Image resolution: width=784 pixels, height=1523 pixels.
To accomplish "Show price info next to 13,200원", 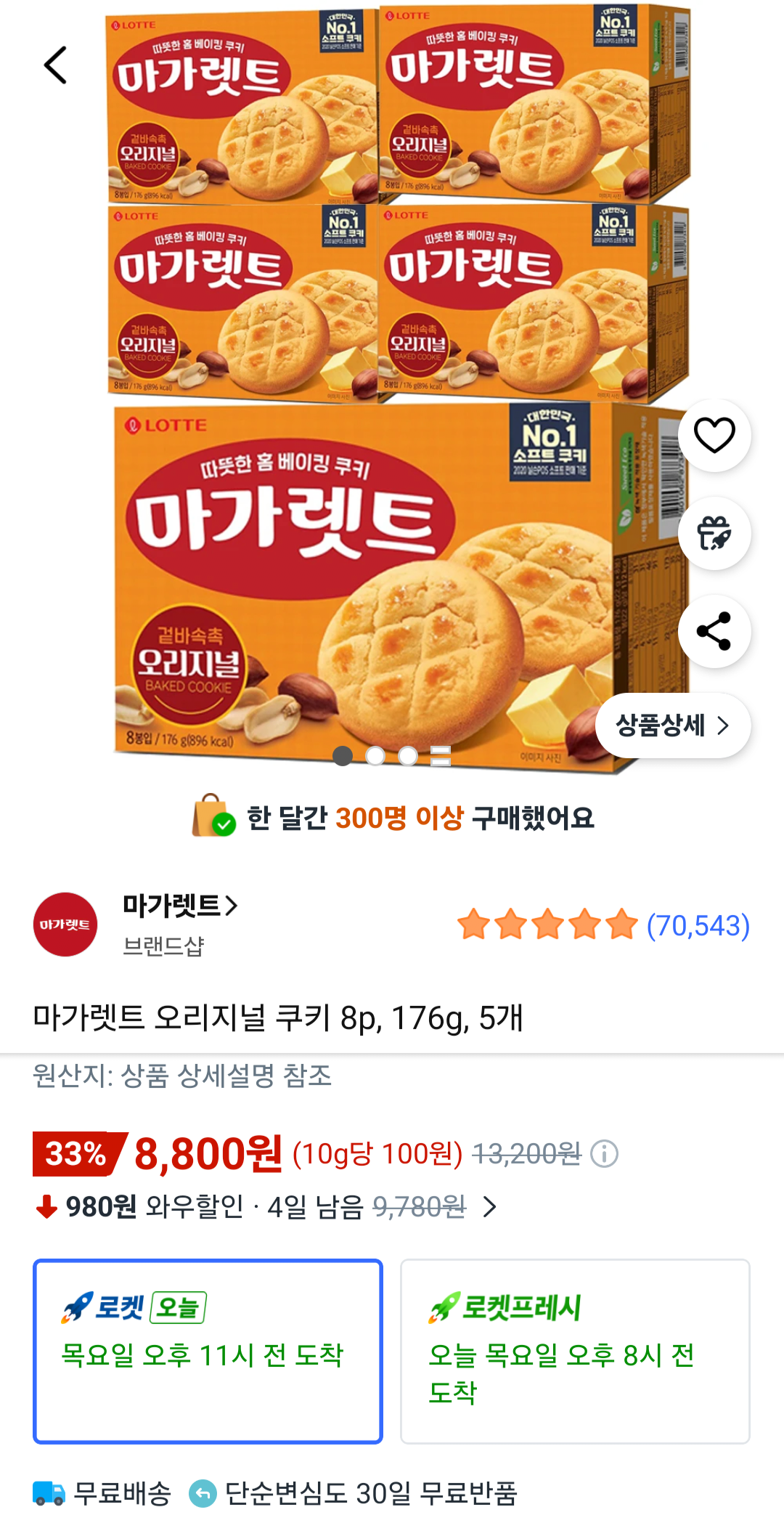I will (604, 1153).
